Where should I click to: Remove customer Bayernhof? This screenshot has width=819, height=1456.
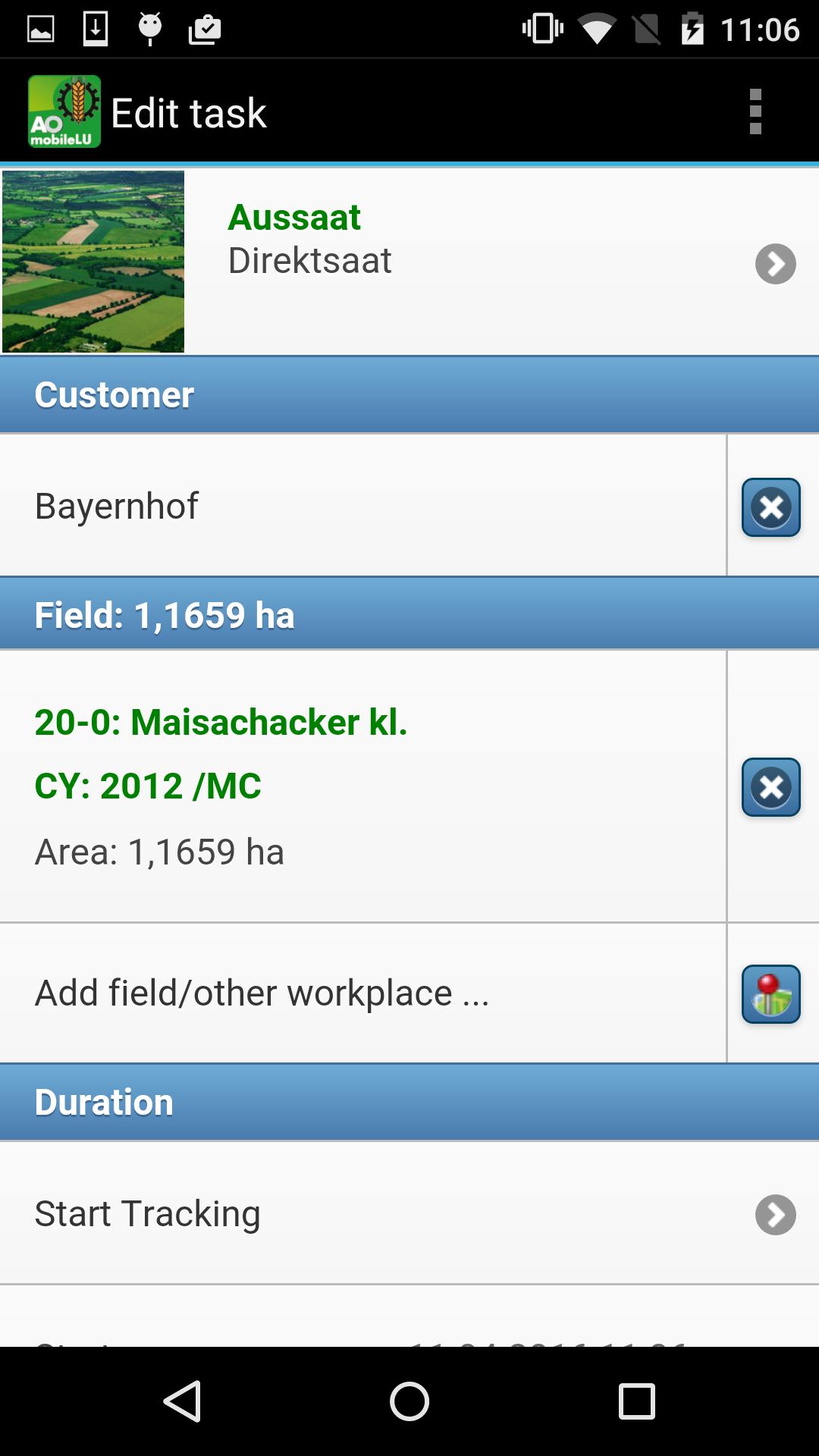pos(770,507)
